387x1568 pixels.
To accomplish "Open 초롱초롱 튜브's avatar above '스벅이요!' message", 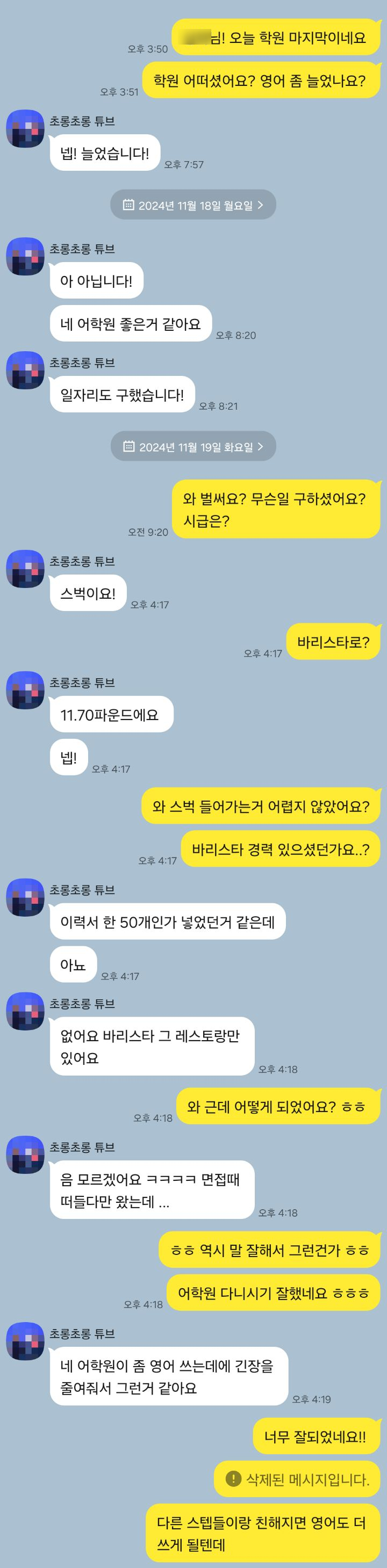I will [25, 569].
